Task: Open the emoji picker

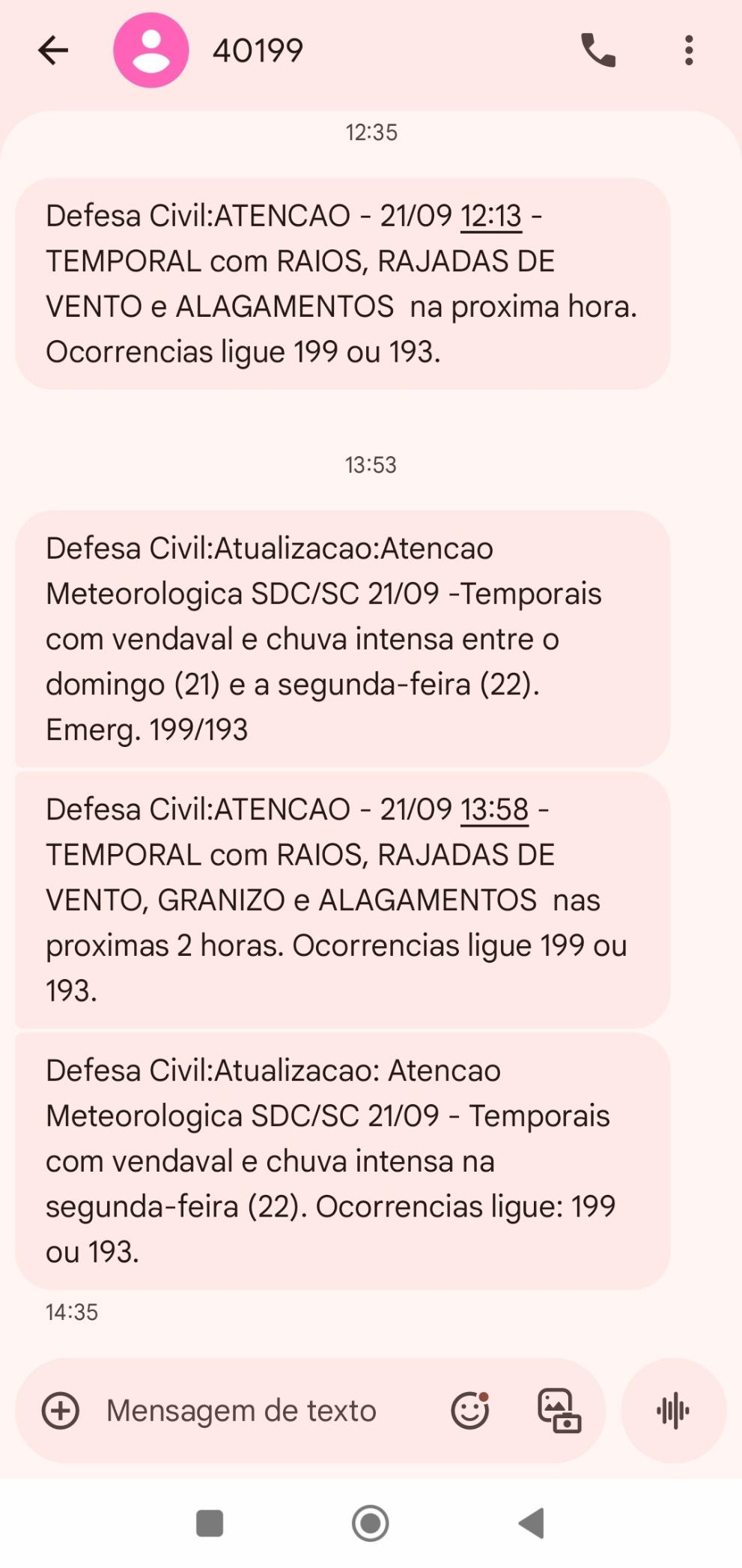Action: point(470,1411)
